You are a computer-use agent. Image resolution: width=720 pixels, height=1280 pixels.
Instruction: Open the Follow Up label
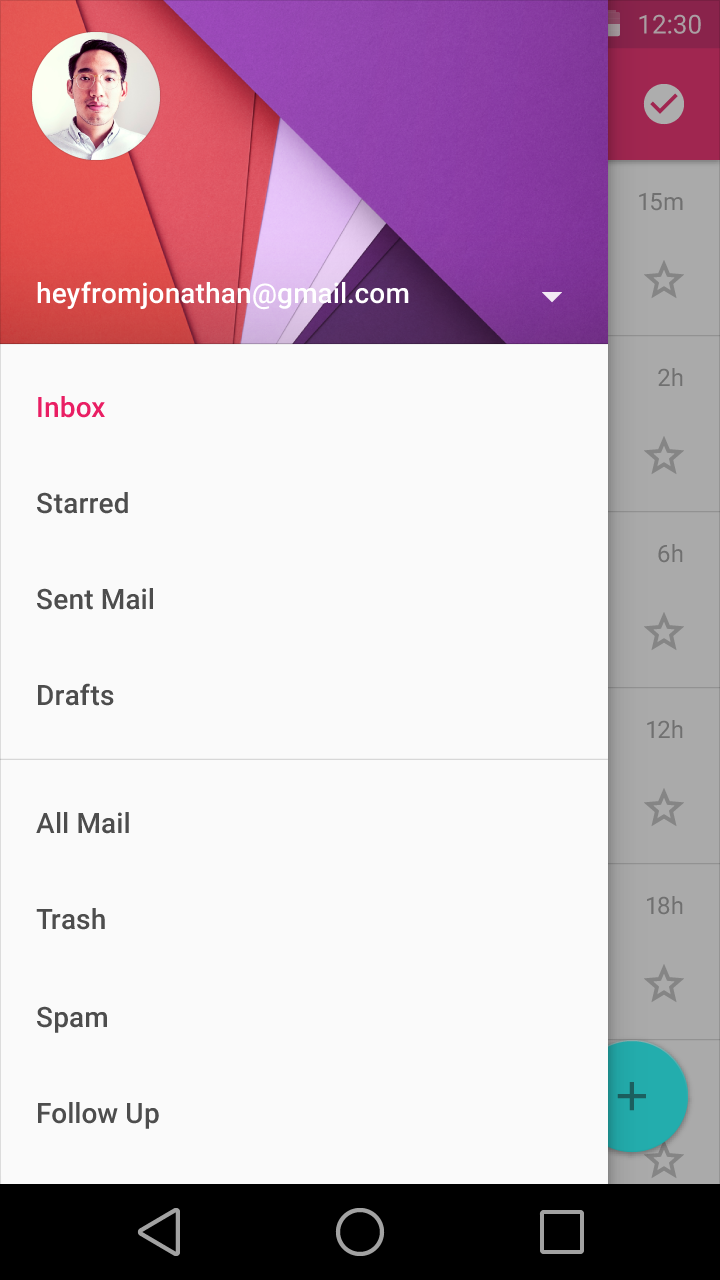pyautogui.click(x=98, y=1114)
